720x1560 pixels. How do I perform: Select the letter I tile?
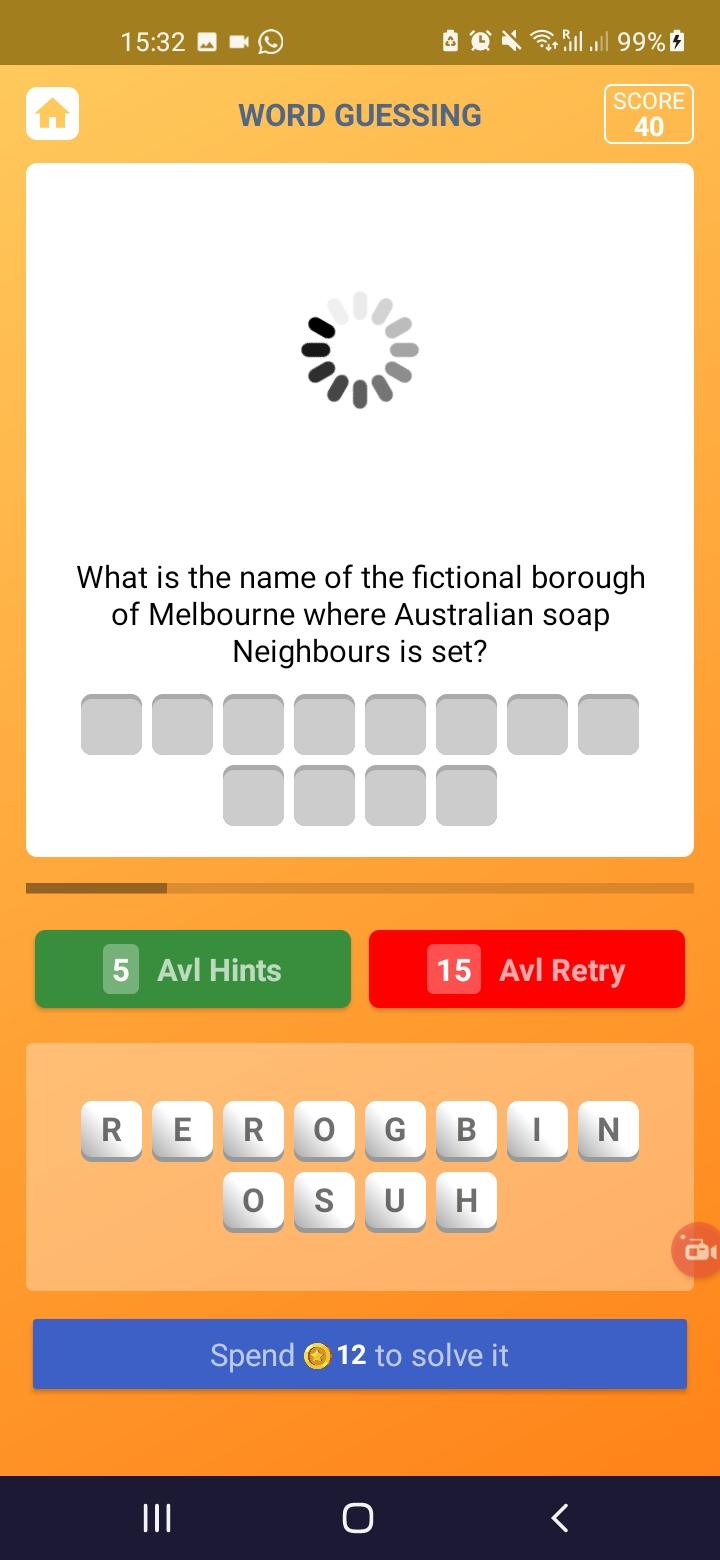[537, 1131]
